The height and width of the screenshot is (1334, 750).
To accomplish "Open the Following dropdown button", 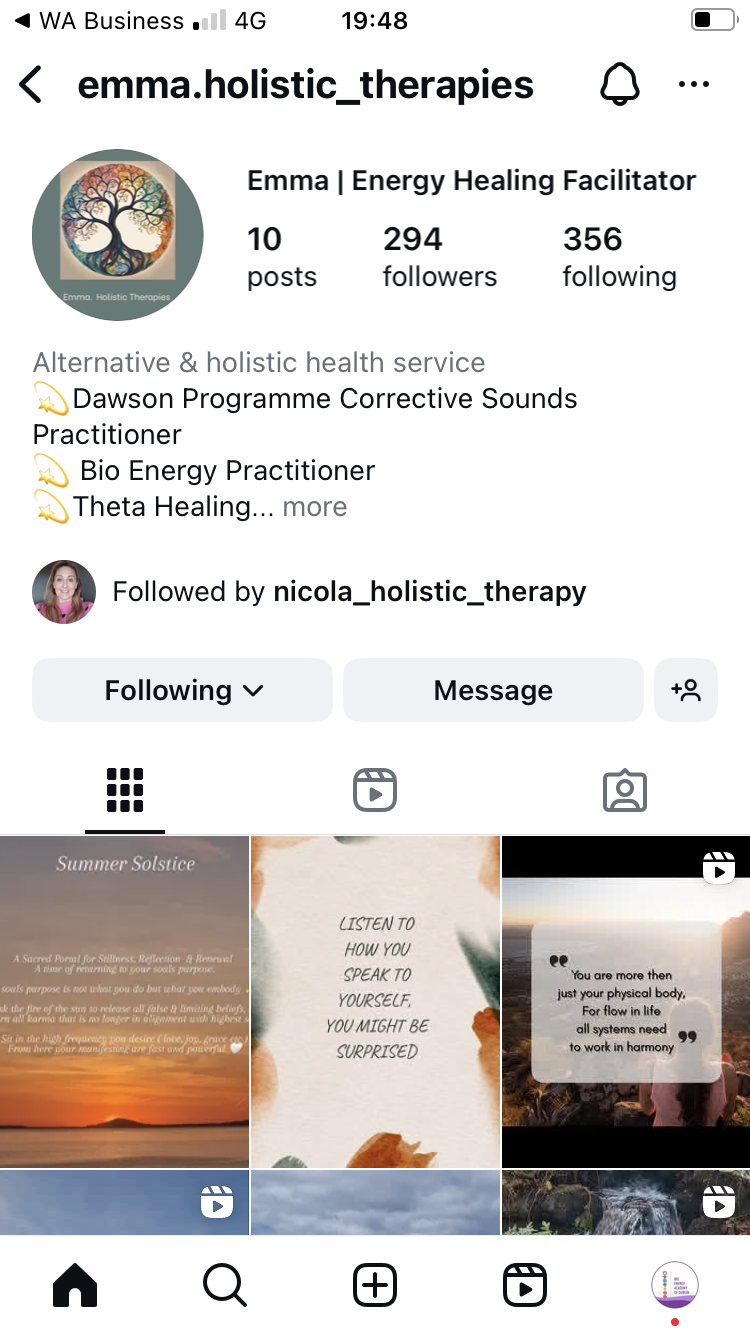I will 182,690.
